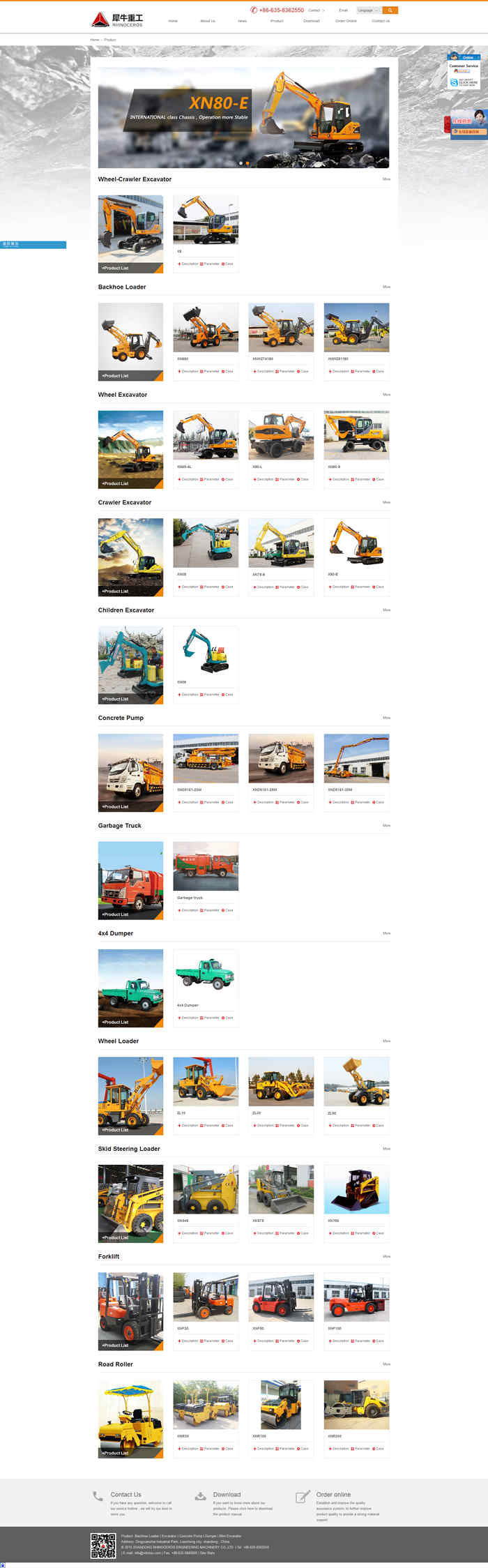Screen dimensions: 488x1568
Task: Open Product List for Backhoe Loader
Action: point(116,376)
